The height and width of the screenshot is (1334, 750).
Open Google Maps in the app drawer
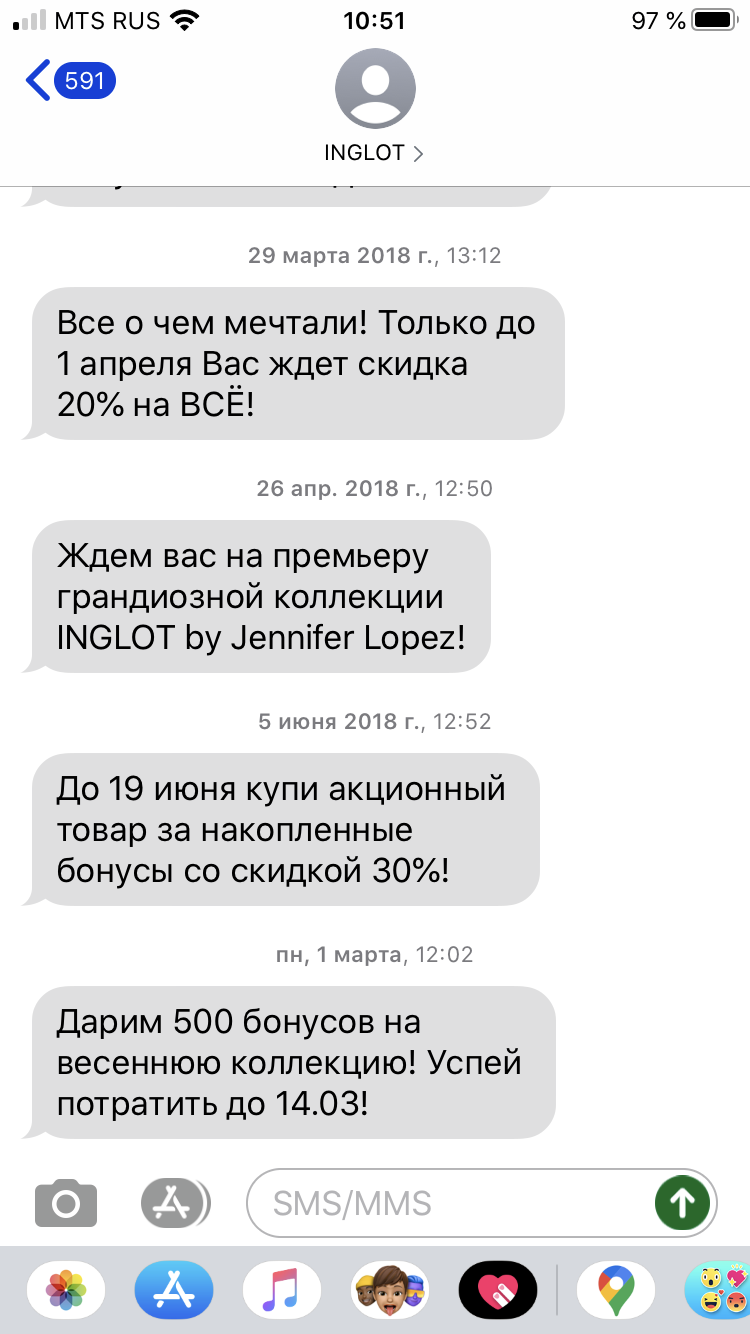616,1290
